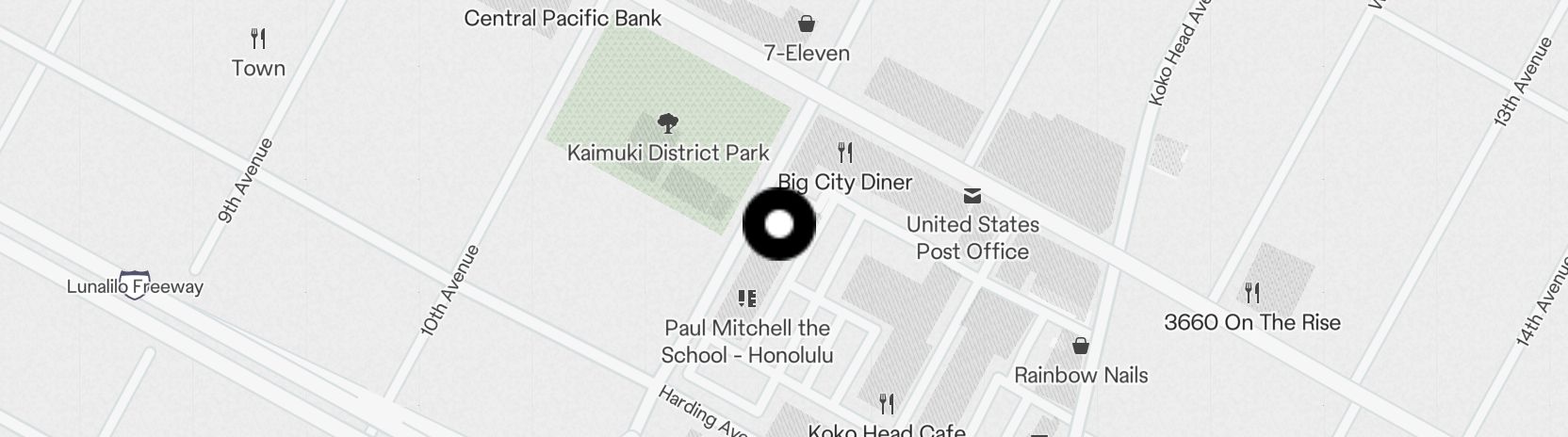The width and height of the screenshot is (1568, 437).
Task: Tap the black location pin marker
Action: tap(779, 224)
